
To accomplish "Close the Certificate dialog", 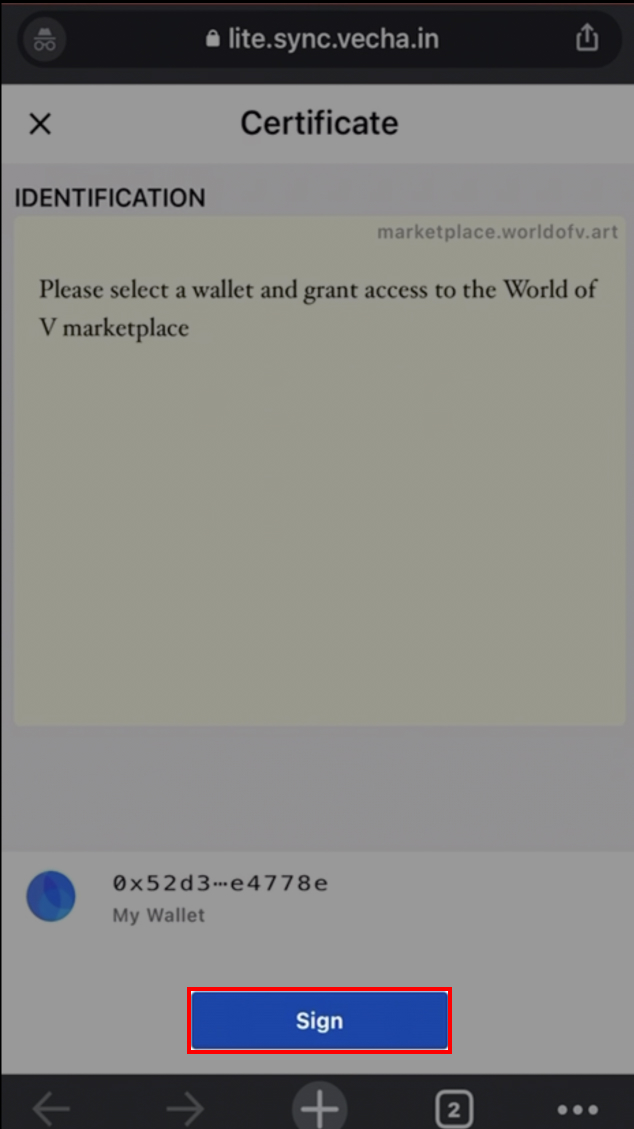I will (40, 124).
